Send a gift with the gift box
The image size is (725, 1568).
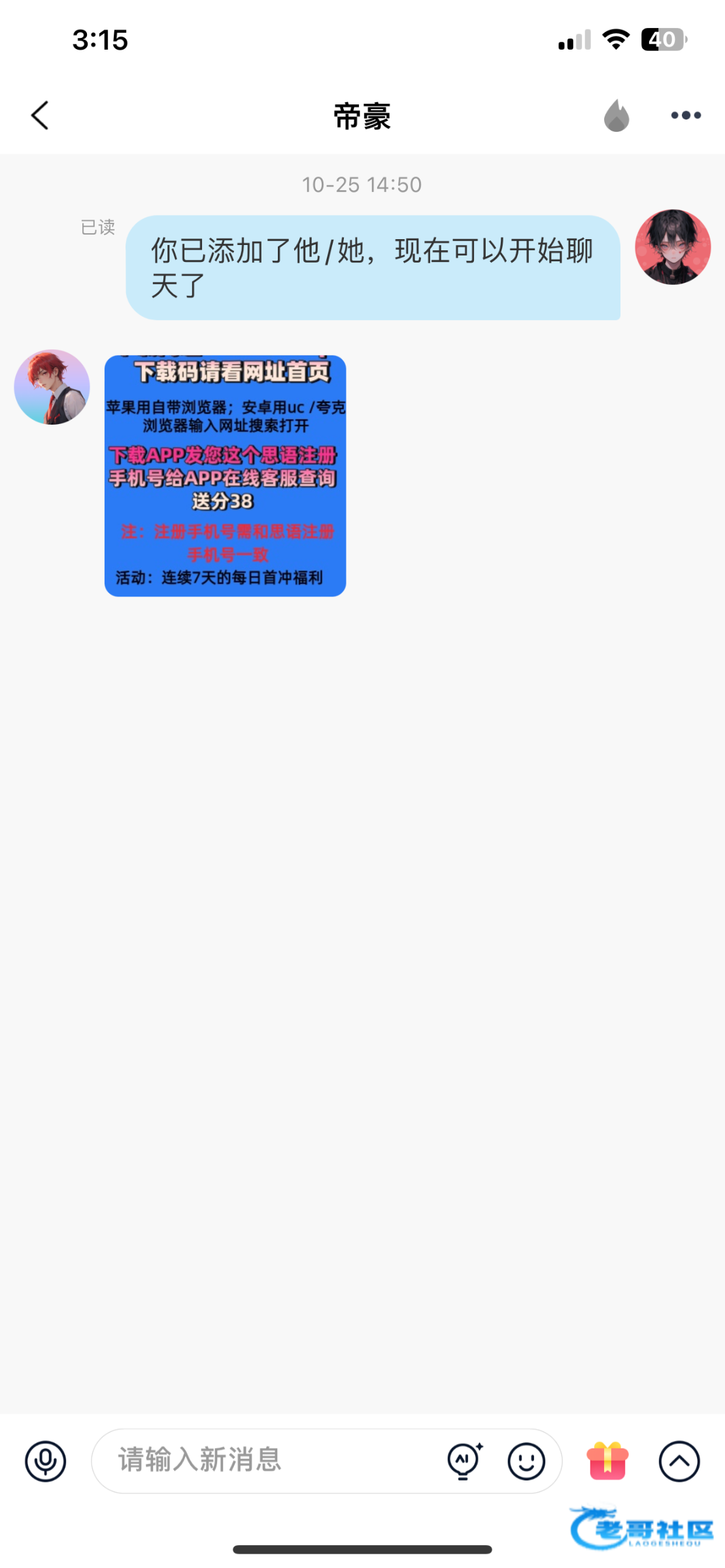coord(607,1461)
